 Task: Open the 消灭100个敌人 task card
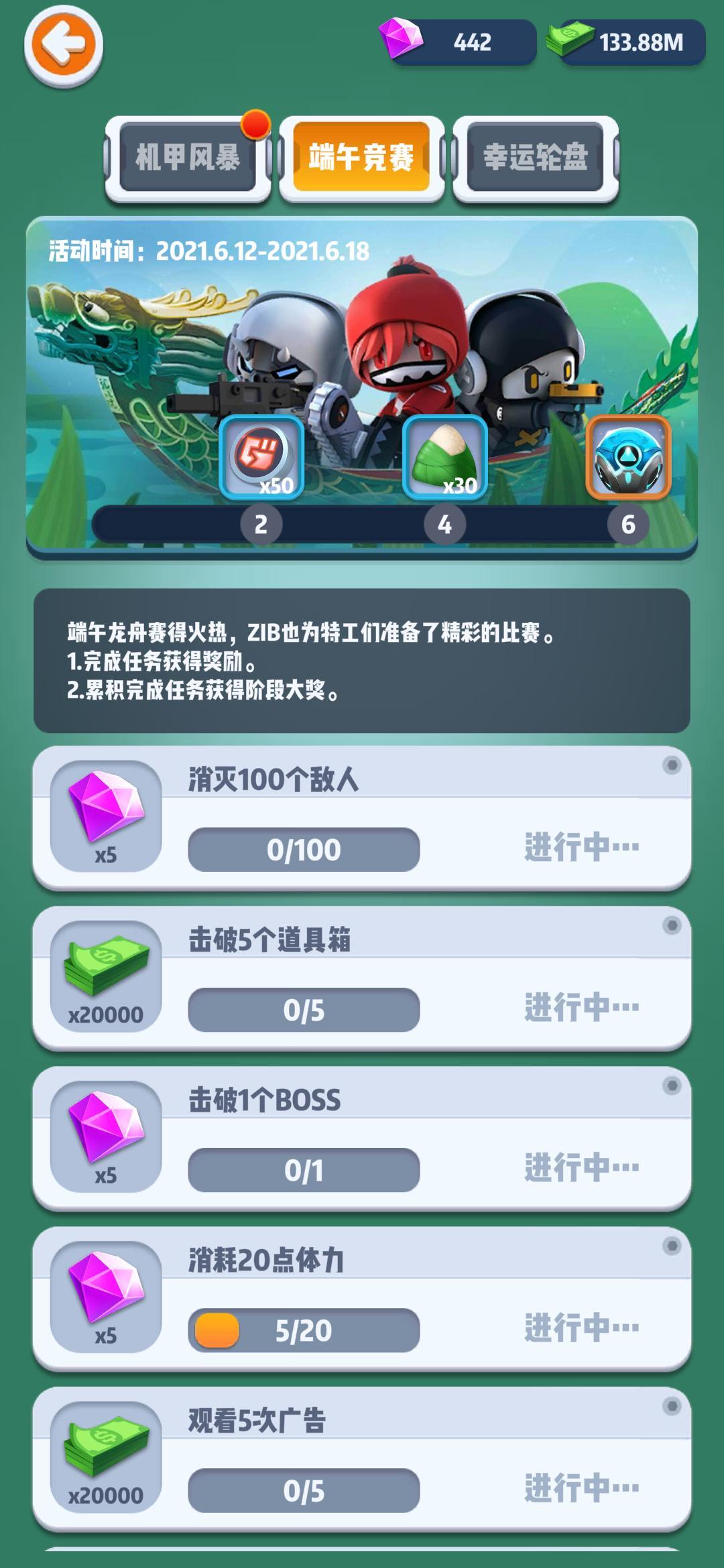point(362,818)
